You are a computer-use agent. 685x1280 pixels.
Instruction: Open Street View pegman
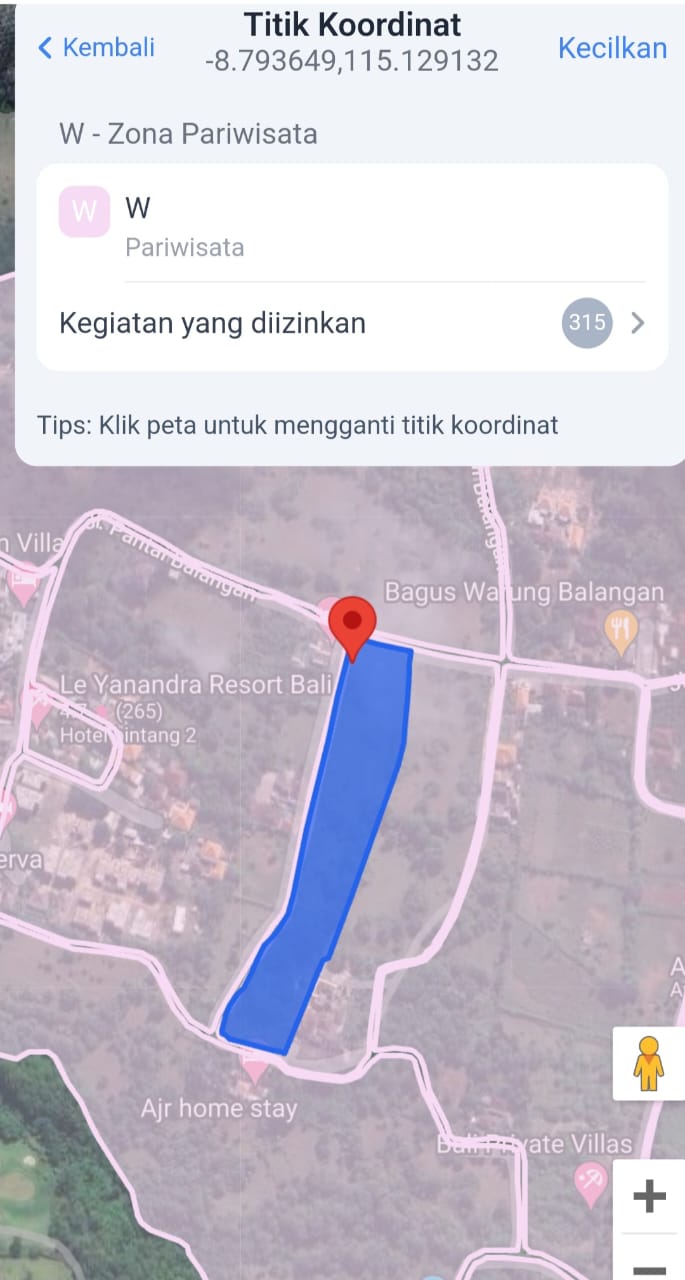[649, 1063]
